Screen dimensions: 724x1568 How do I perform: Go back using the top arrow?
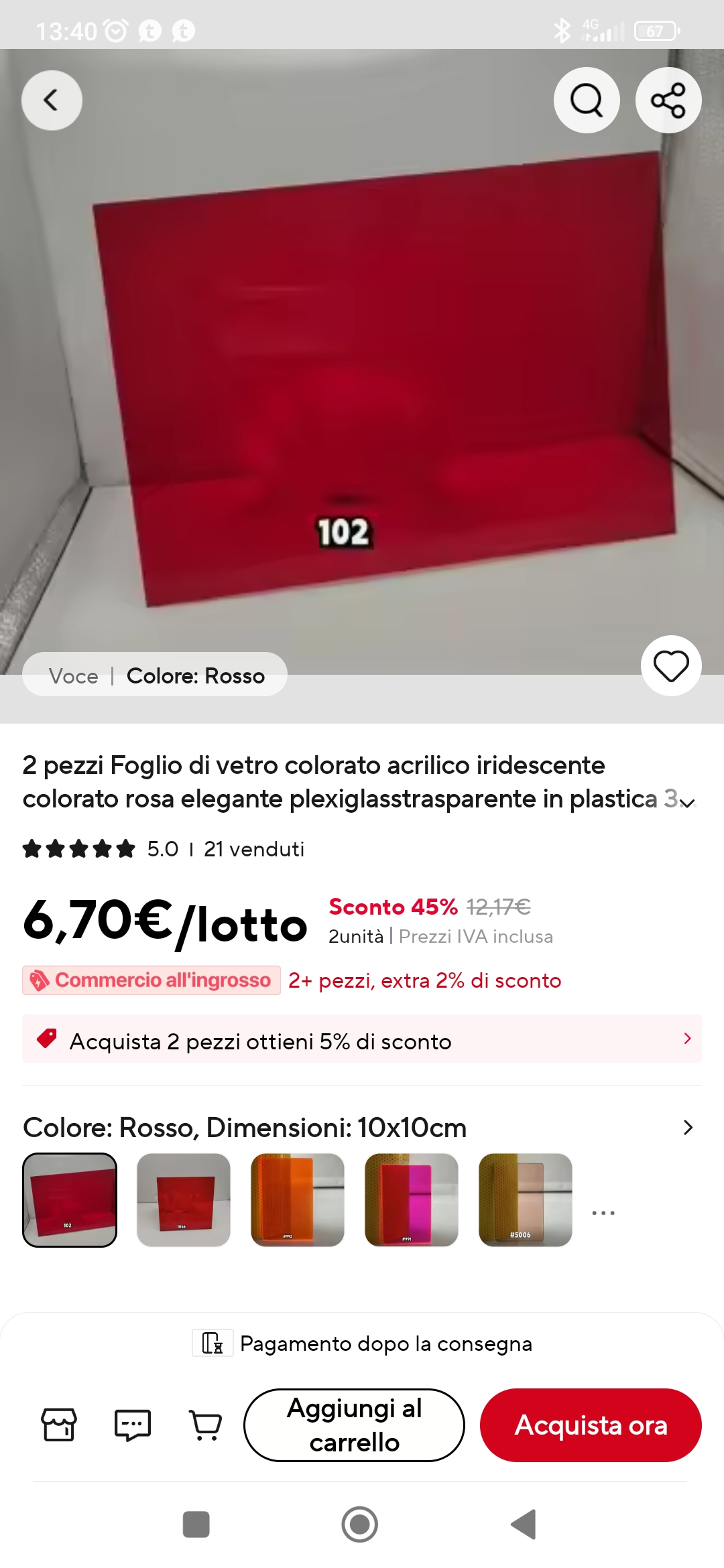(52, 101)
